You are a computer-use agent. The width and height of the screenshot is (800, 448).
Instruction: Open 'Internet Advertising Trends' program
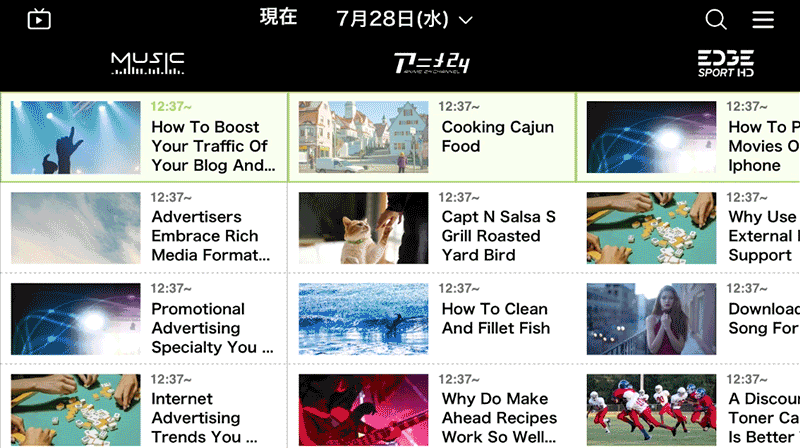coord(145,410)
